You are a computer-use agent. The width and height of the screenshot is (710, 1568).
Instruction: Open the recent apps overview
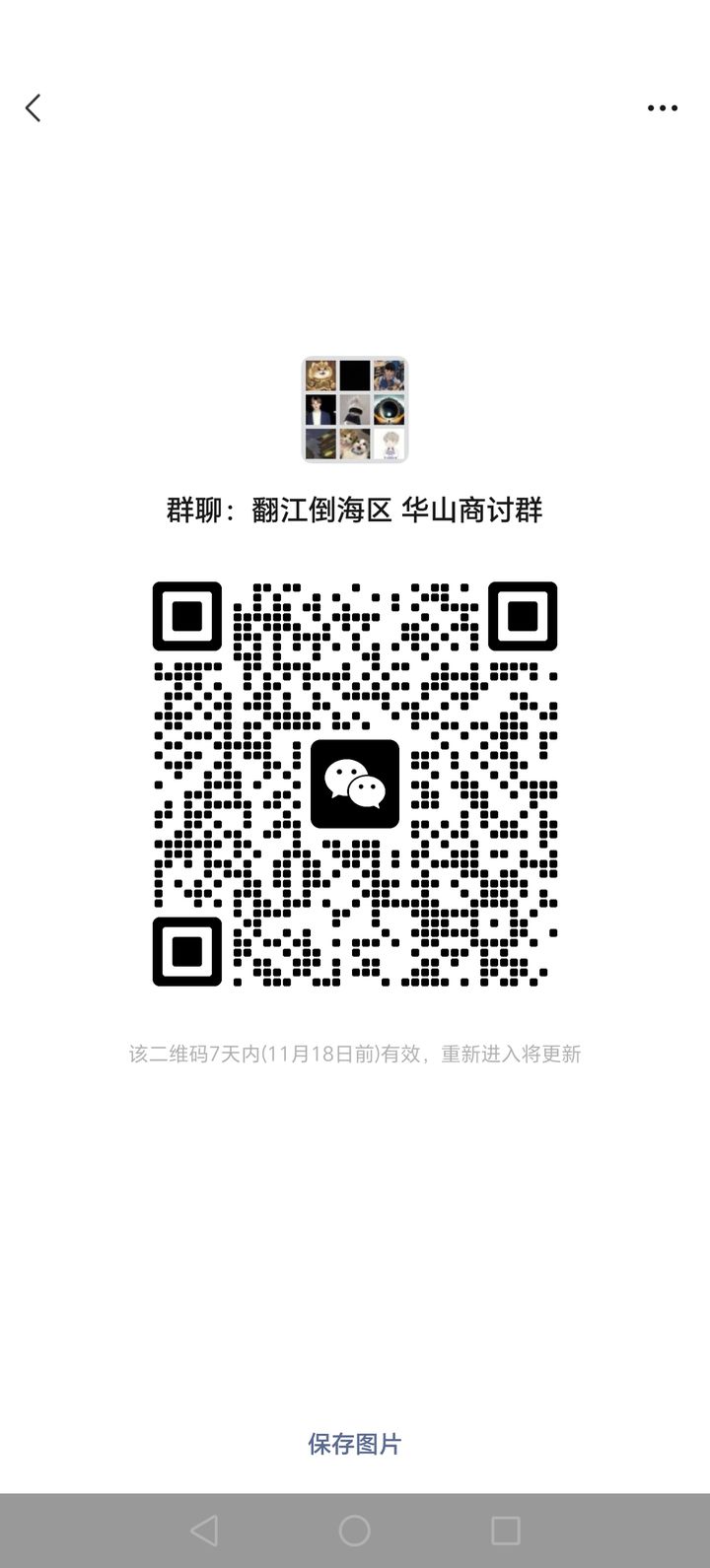coord(506,1530)
